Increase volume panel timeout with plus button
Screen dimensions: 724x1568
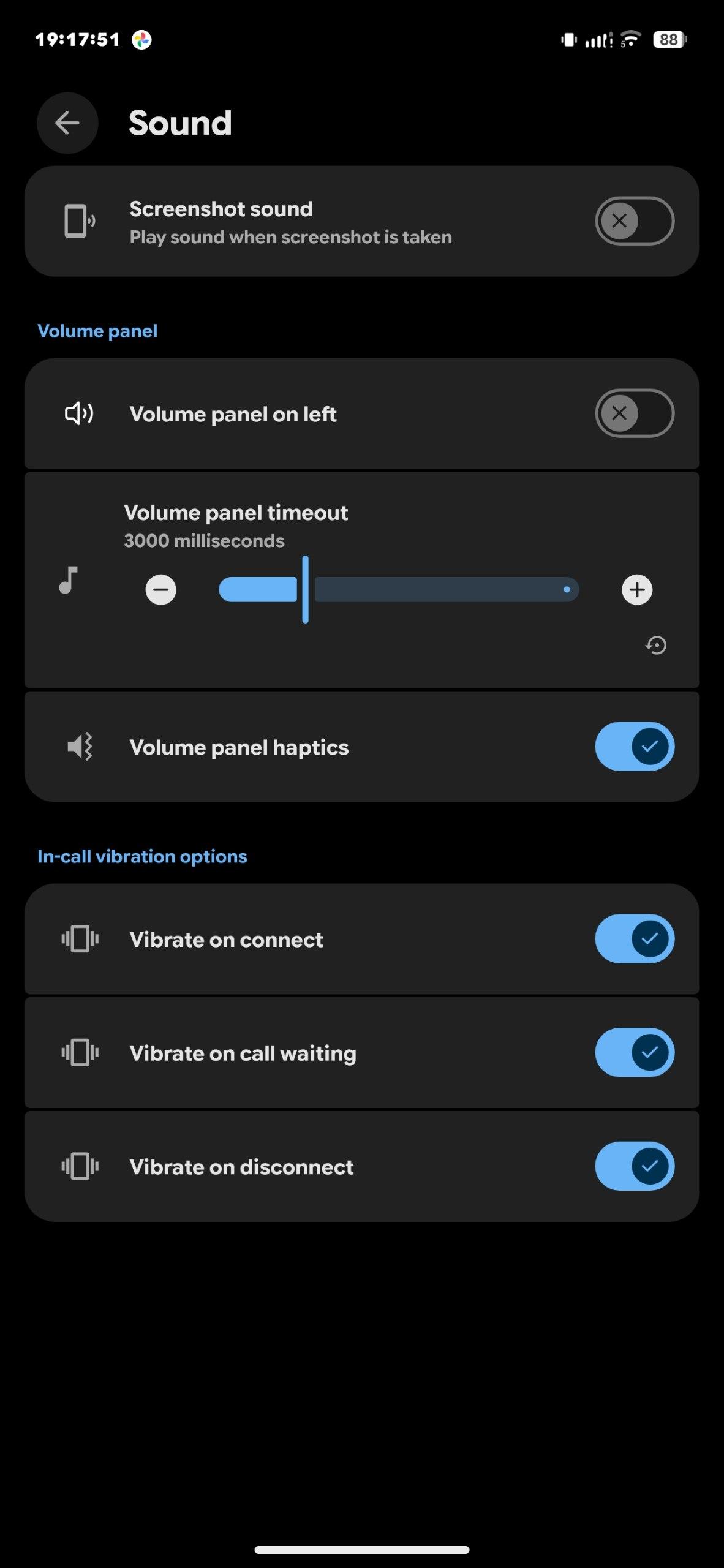[637, 590]
